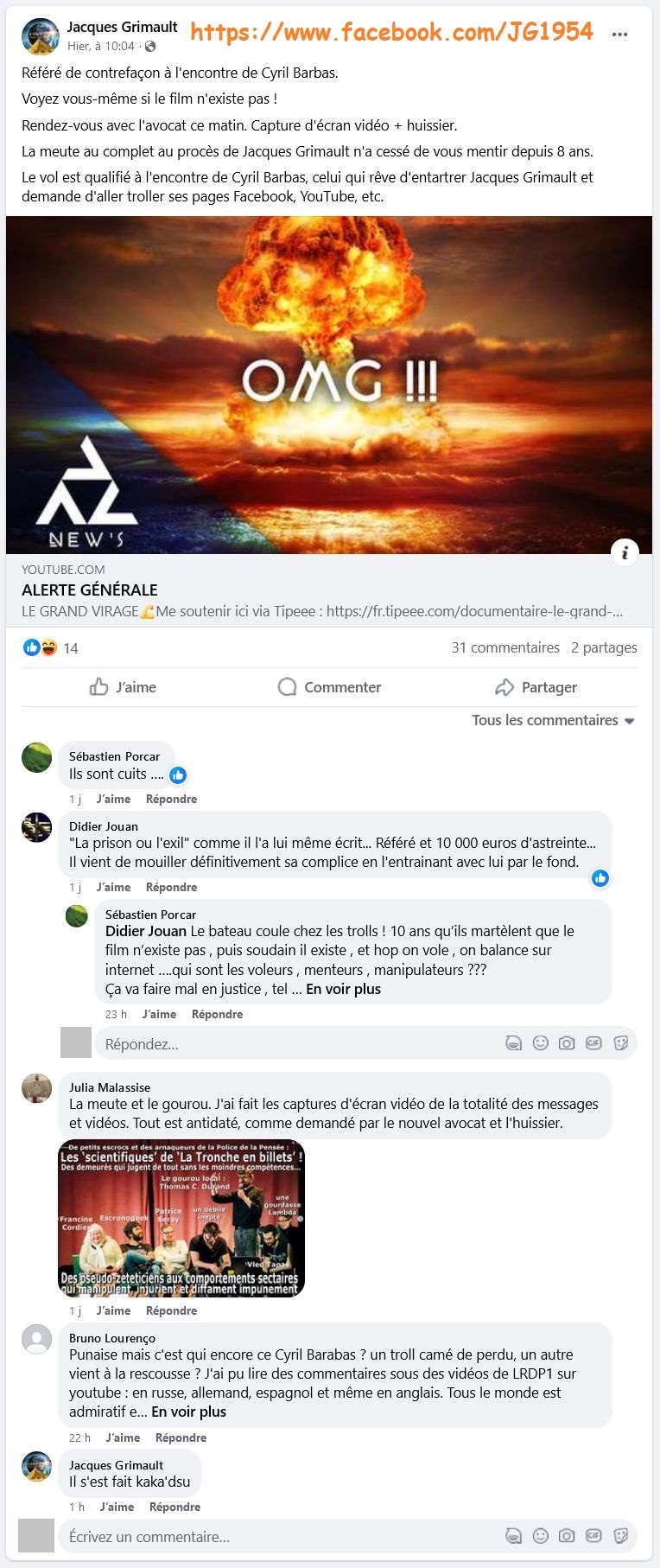Image resolution: width=660 pixels, height=1568 pixels.
Task: Expand Sébastien Porcar's reply with En voir plus
Action: pos(343,989)
